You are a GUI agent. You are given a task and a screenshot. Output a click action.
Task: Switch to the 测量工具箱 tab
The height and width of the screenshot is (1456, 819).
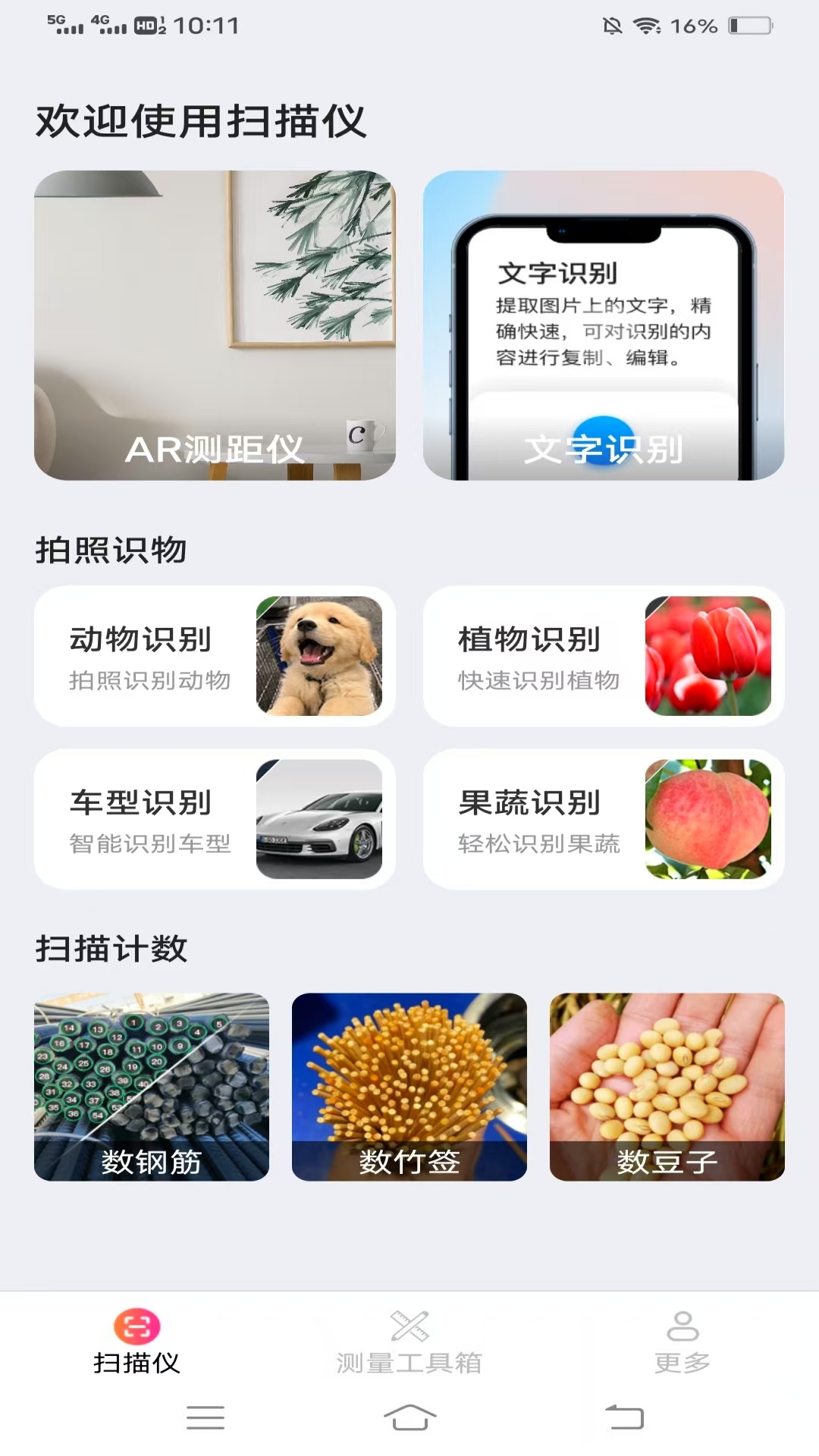tap(409, 1342)
